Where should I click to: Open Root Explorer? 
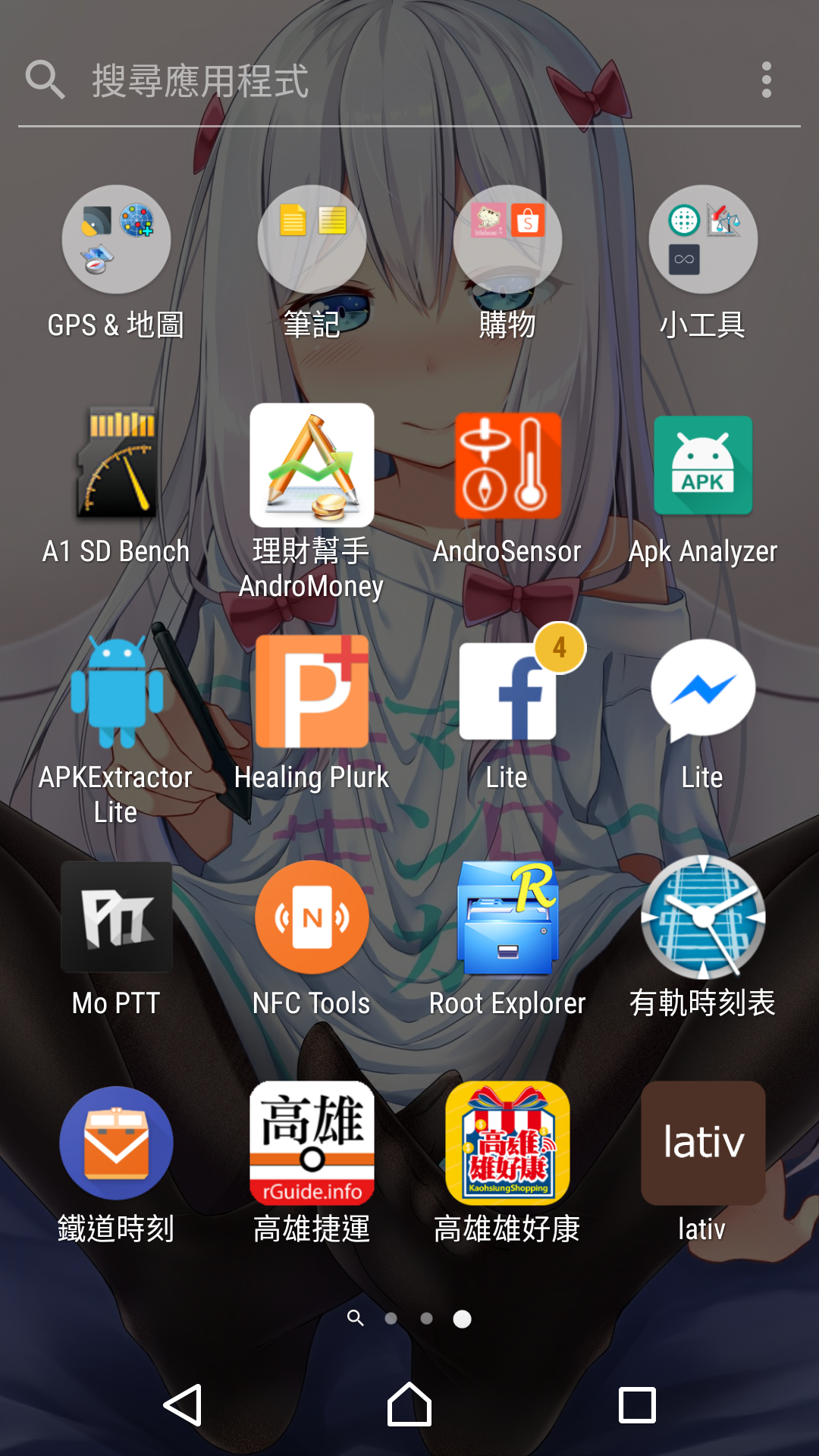tap(507, 916)
